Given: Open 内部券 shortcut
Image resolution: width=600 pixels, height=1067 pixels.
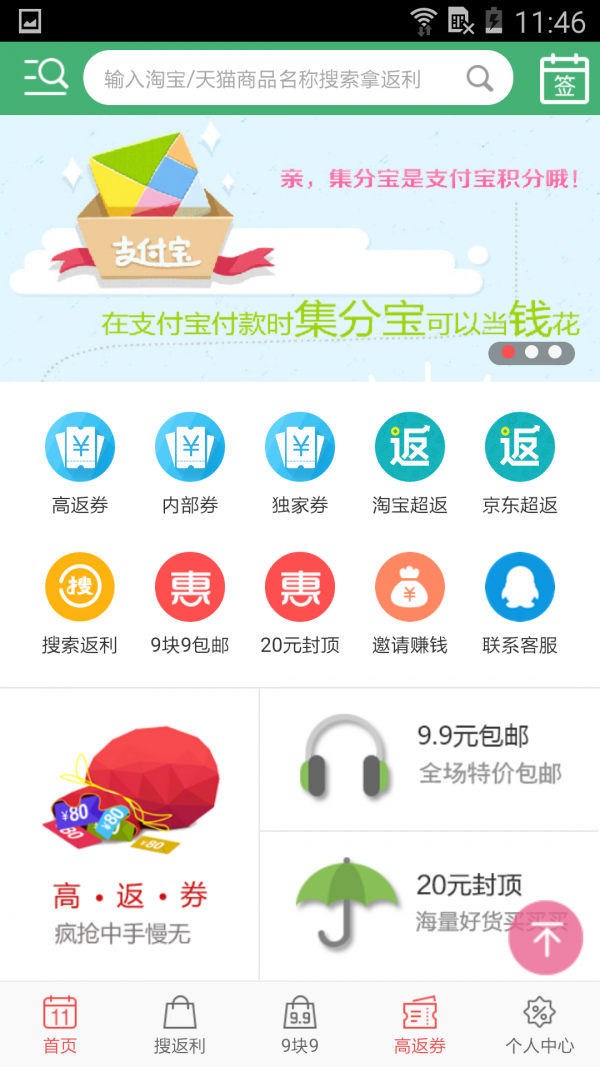Looking at the screenshot, I should (190, 447).
